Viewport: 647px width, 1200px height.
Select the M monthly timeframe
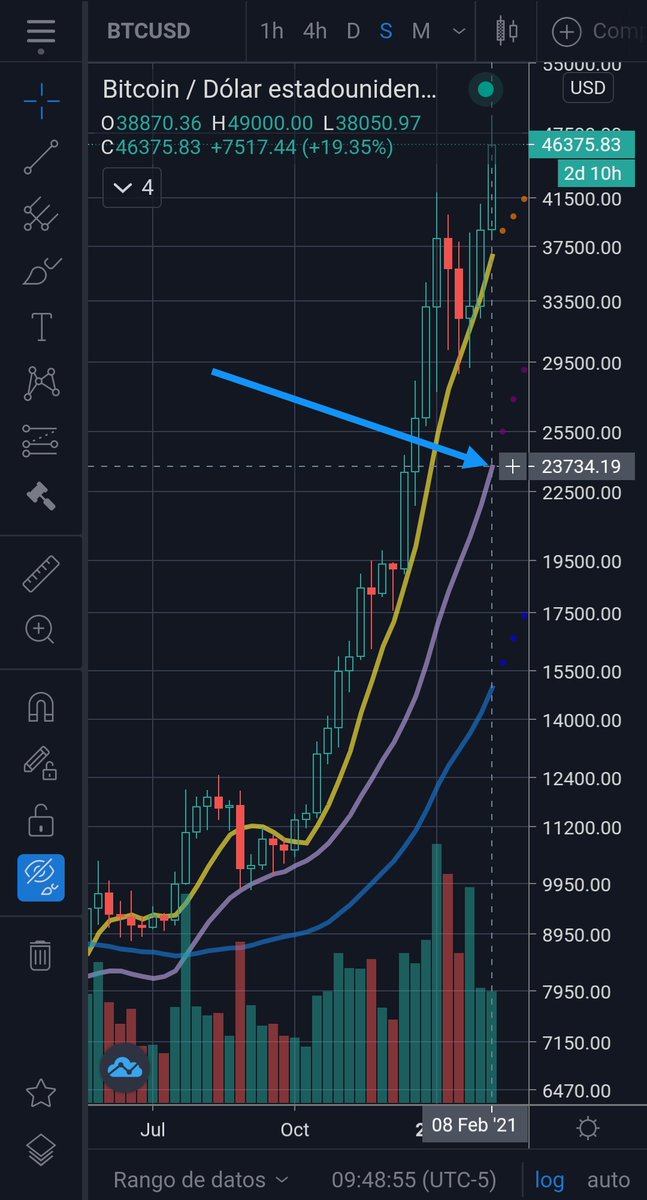pos(420,31)
